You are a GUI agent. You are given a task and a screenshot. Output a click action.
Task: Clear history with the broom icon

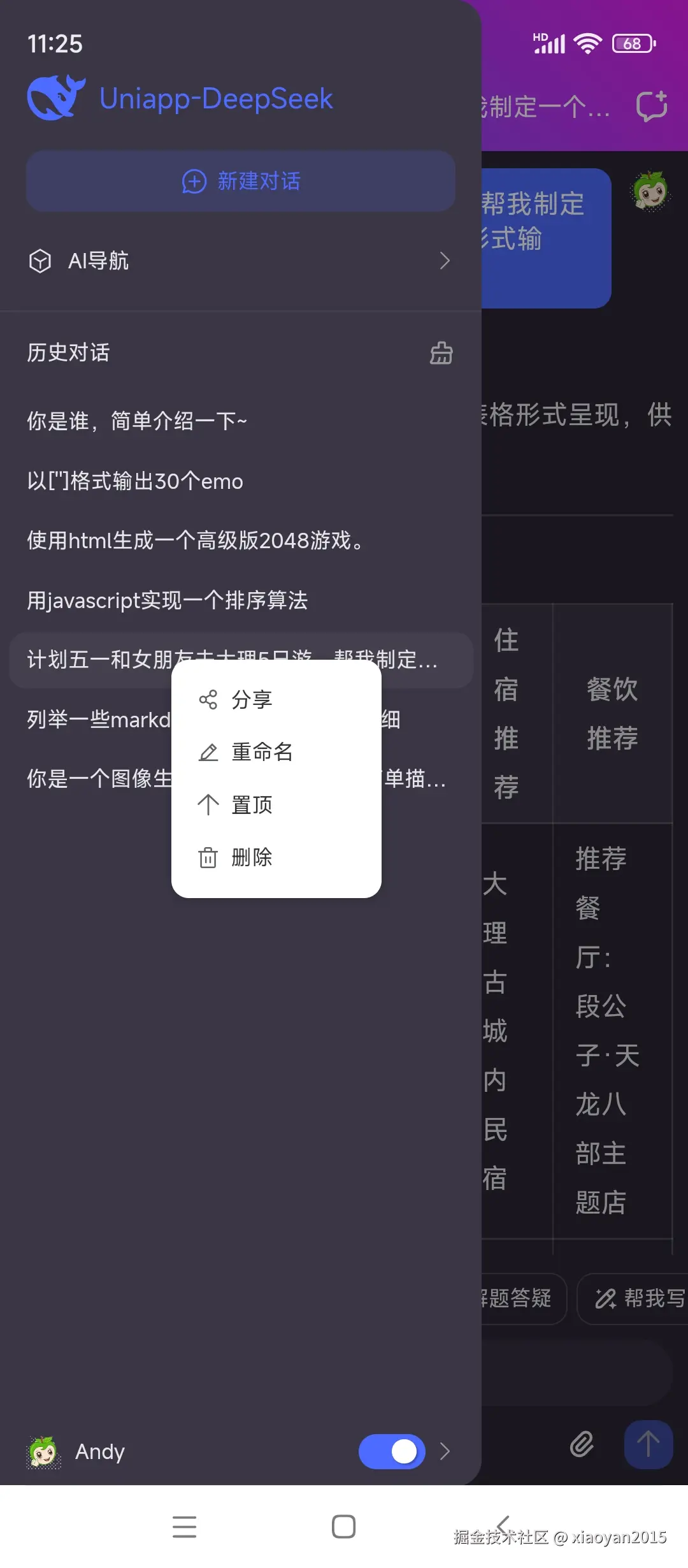tap(441, 352)
